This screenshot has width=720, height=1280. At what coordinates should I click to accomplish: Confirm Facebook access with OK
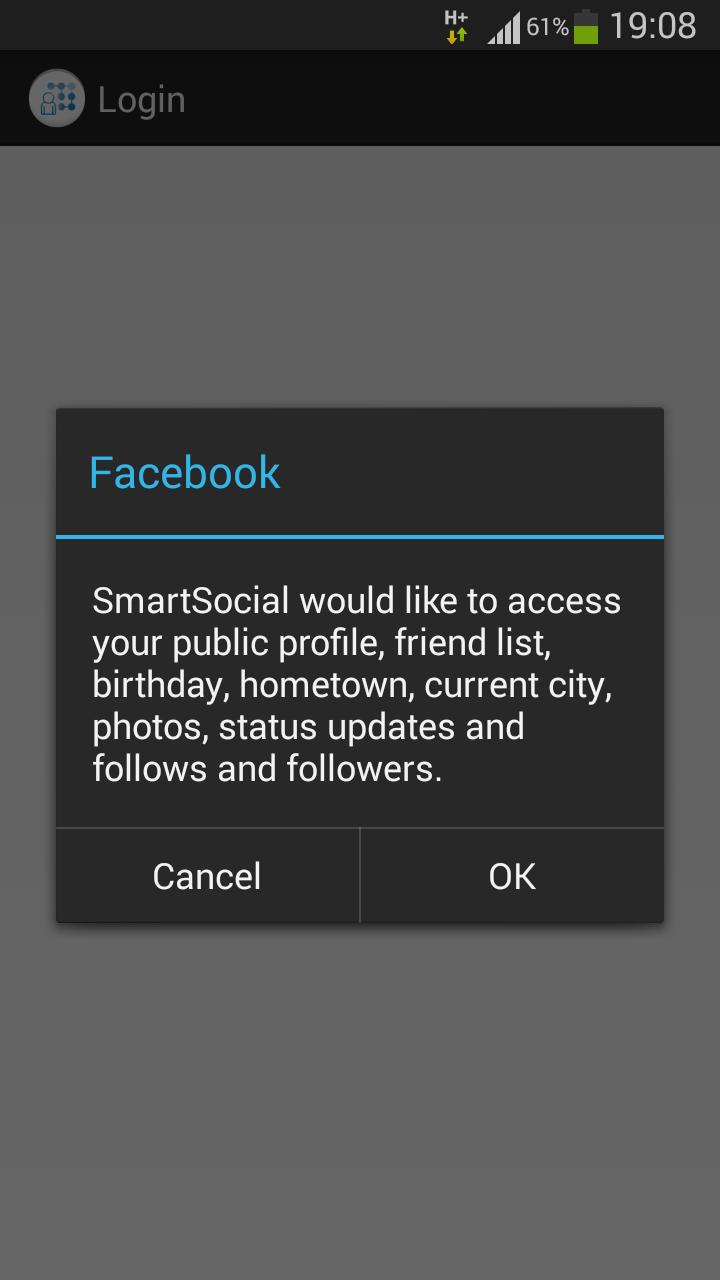click(512, 876)
